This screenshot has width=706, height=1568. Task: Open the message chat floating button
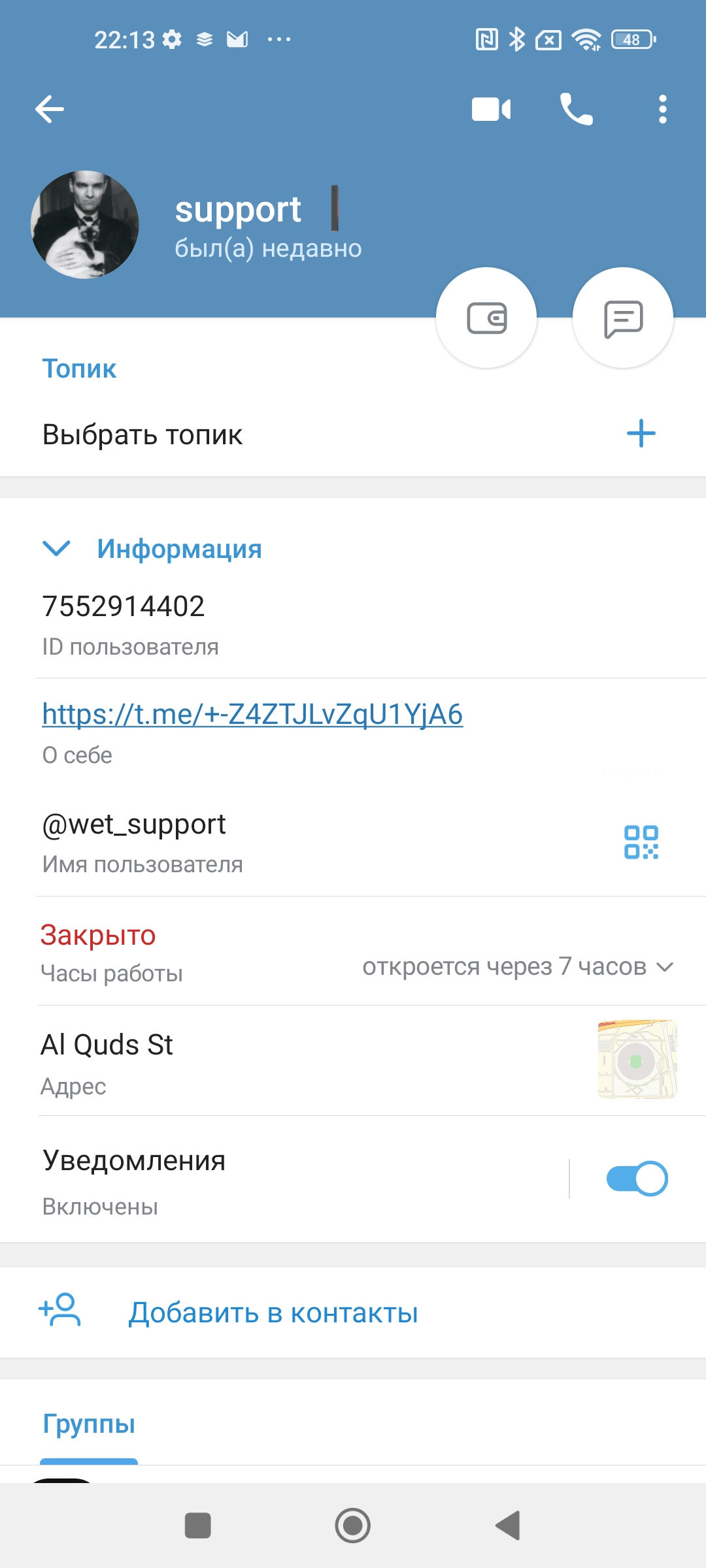(x=623, y=318)
